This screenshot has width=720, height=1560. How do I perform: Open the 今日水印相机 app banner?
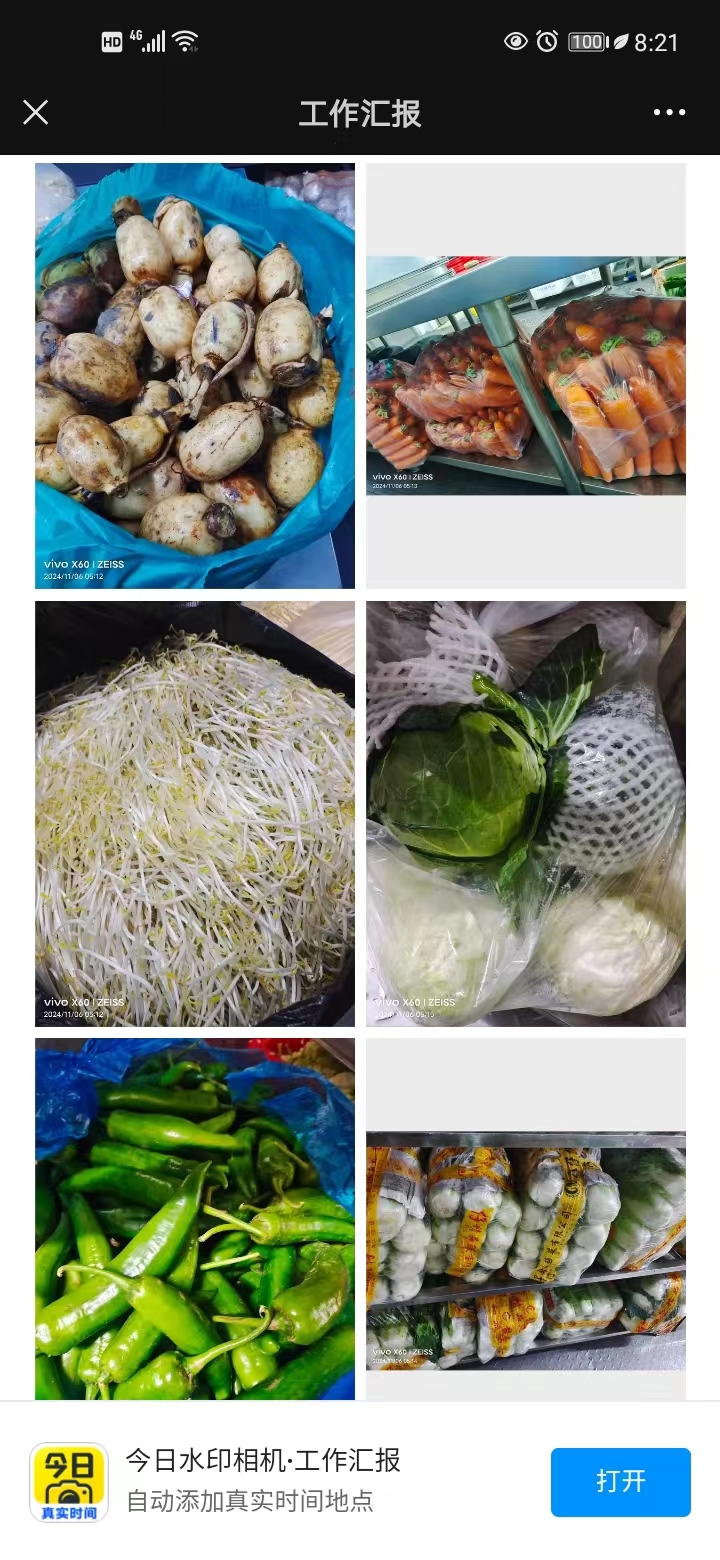[264, 1479]
